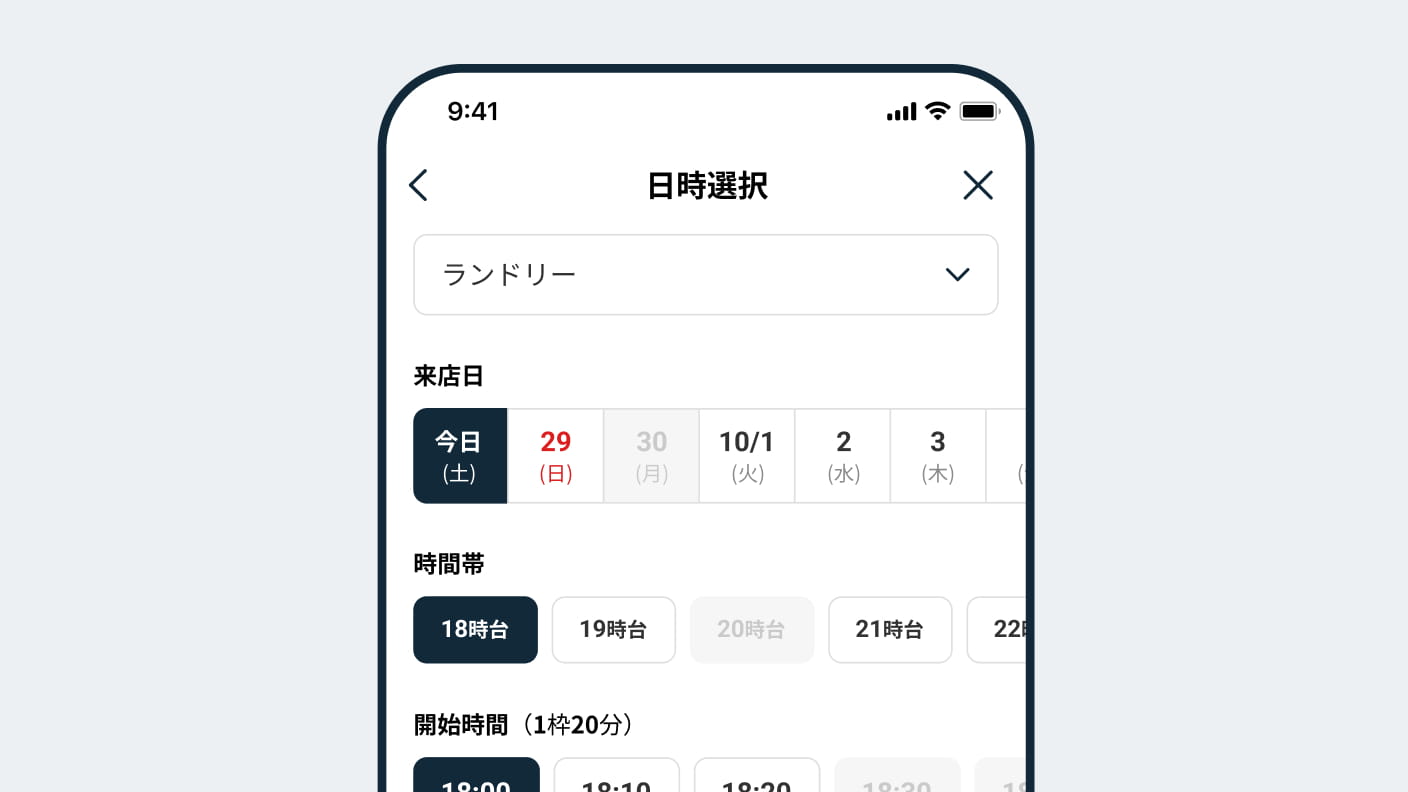
Task: Close the 日時選択 screen
Action: [x=977, y=185]
